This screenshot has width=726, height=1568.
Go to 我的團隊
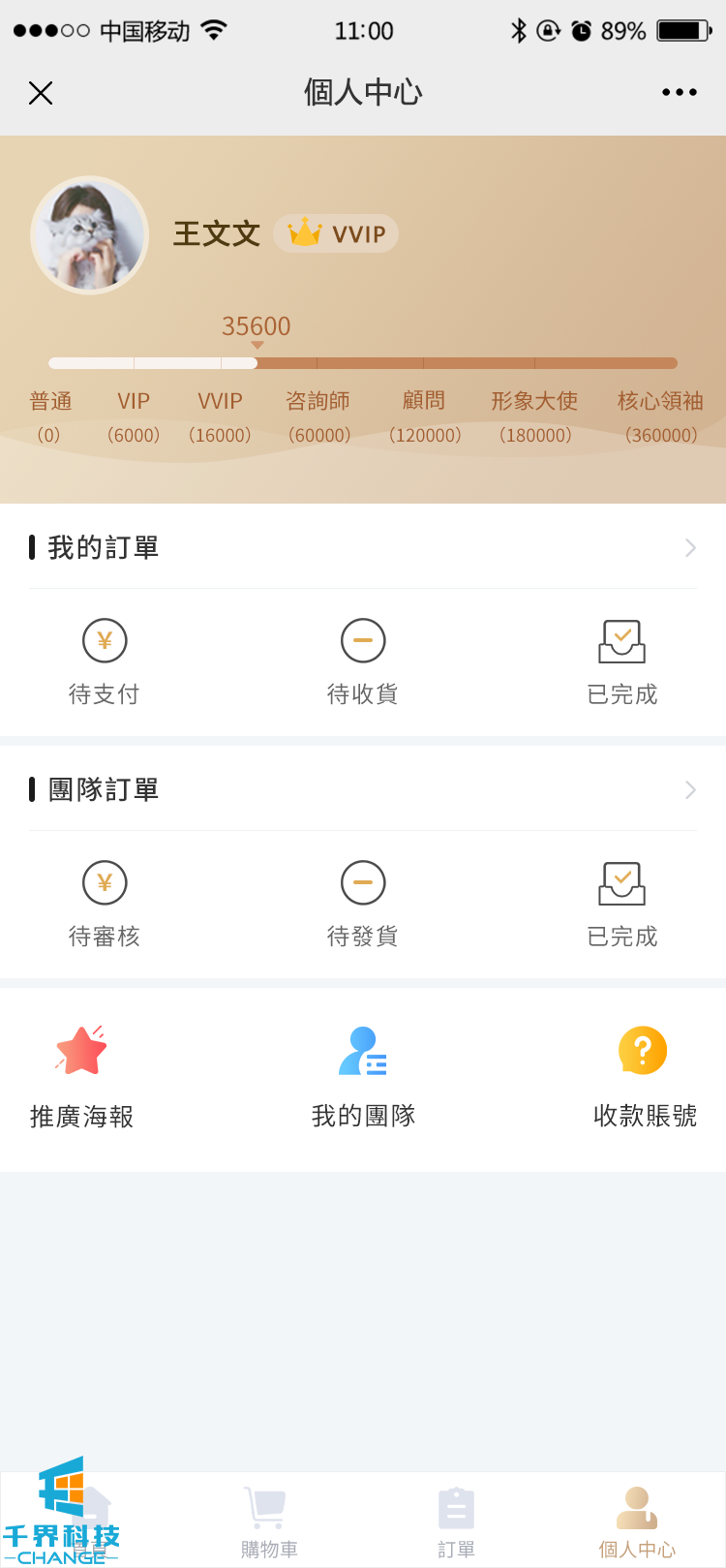click(363, 1077)
